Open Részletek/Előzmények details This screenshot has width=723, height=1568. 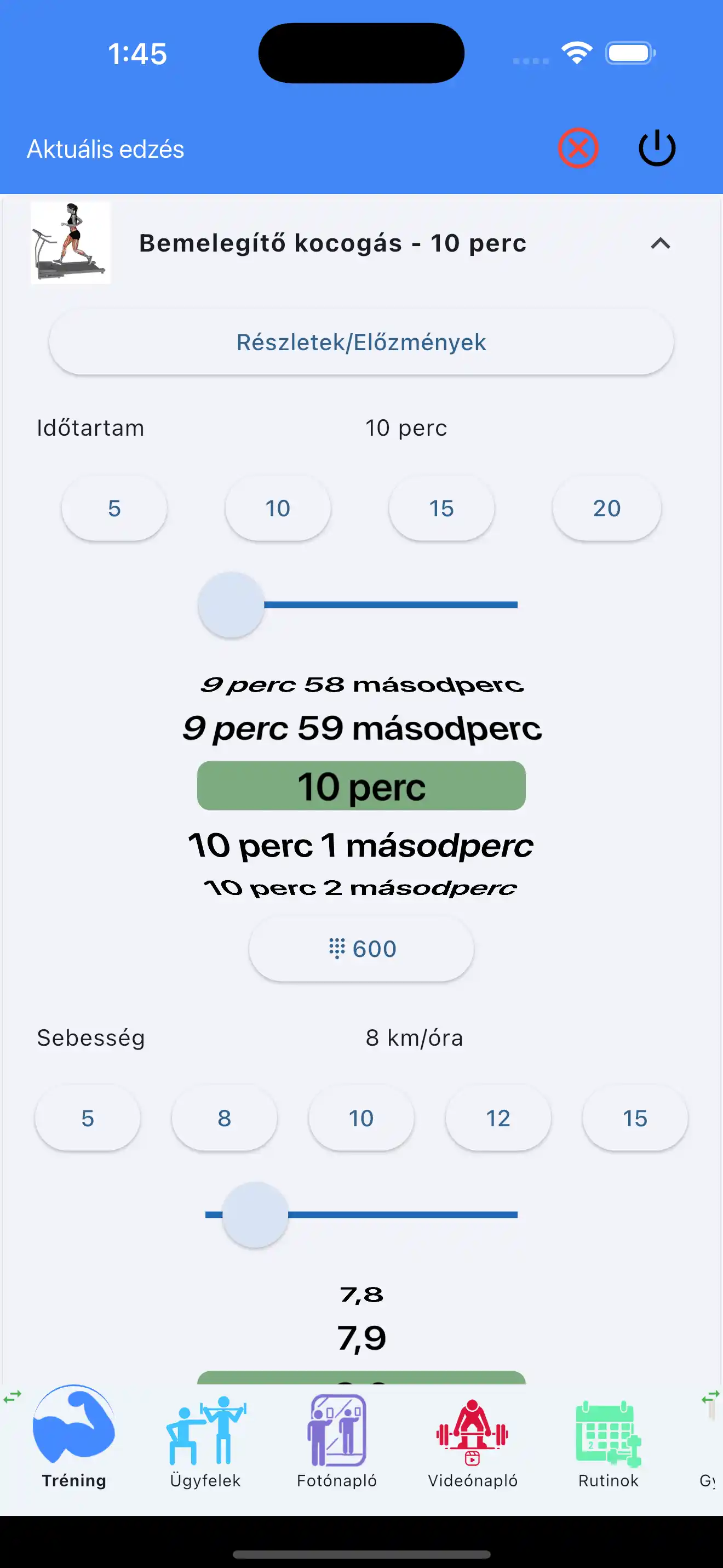point(361,341)
